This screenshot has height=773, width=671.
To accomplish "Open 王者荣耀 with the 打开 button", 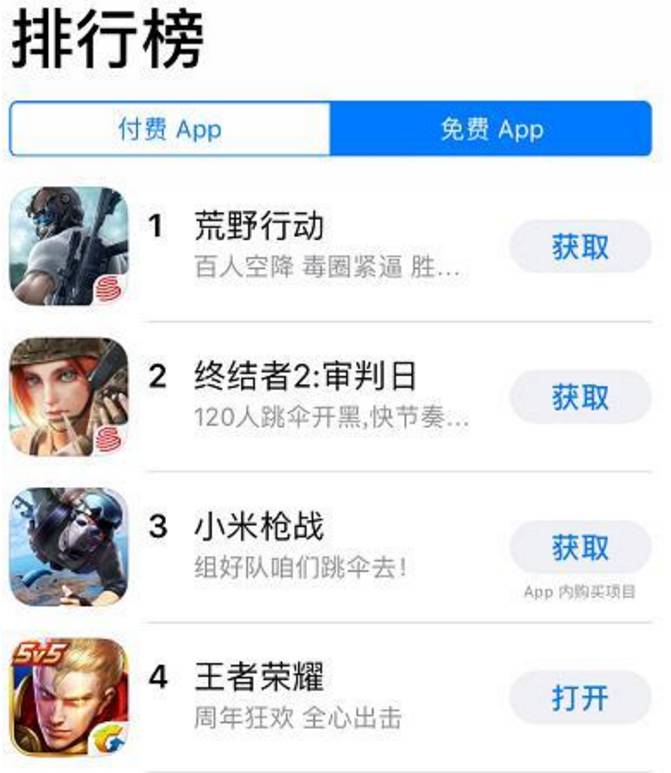I will [x=579, y=697].
